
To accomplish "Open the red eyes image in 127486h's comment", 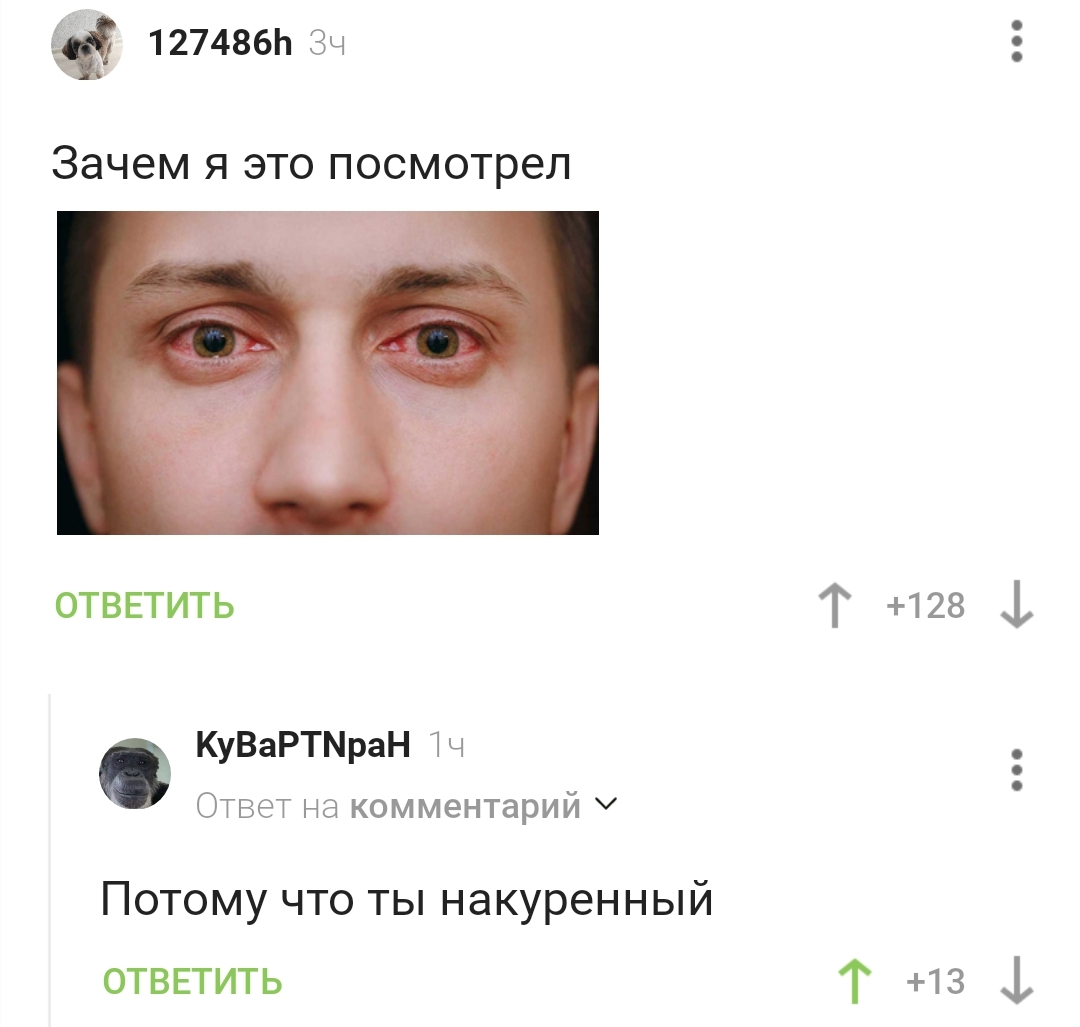I will point(328,373).
